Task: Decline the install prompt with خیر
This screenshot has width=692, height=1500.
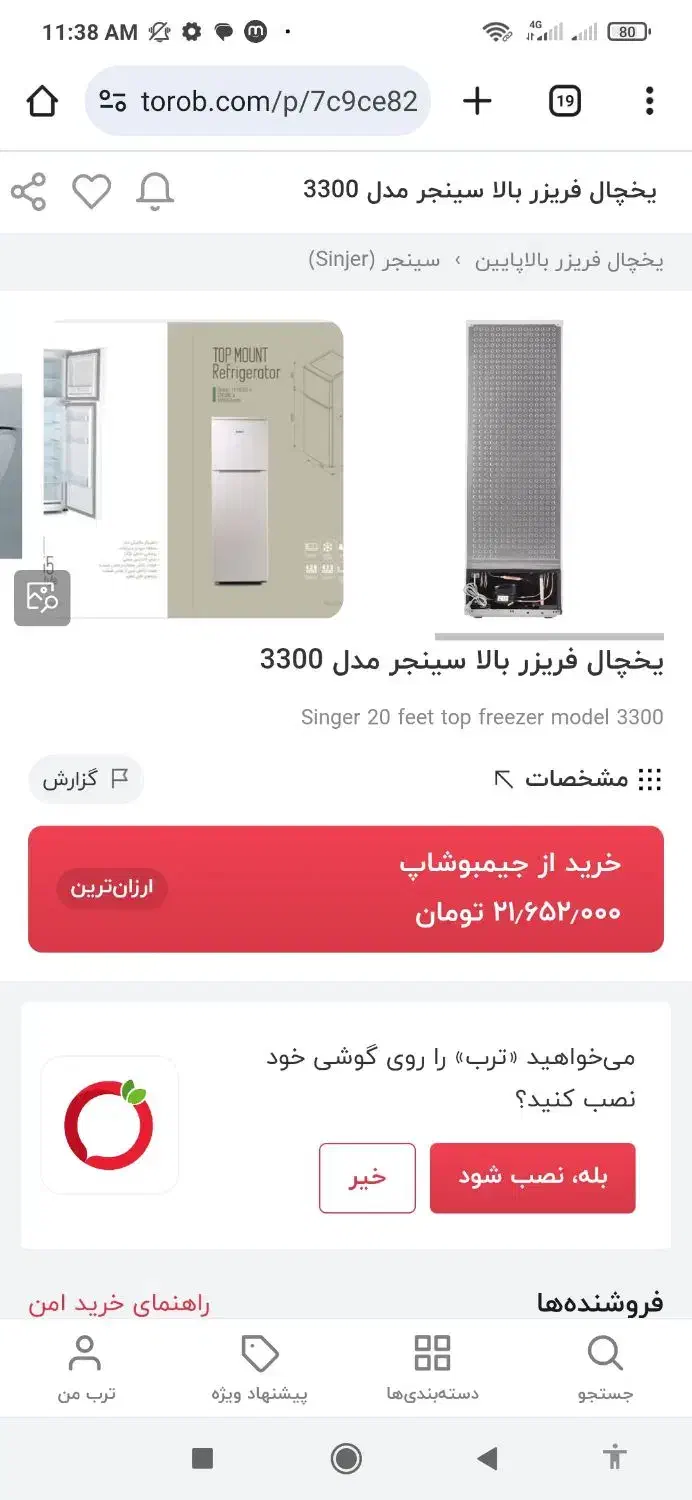Action: click(367, 1178)
